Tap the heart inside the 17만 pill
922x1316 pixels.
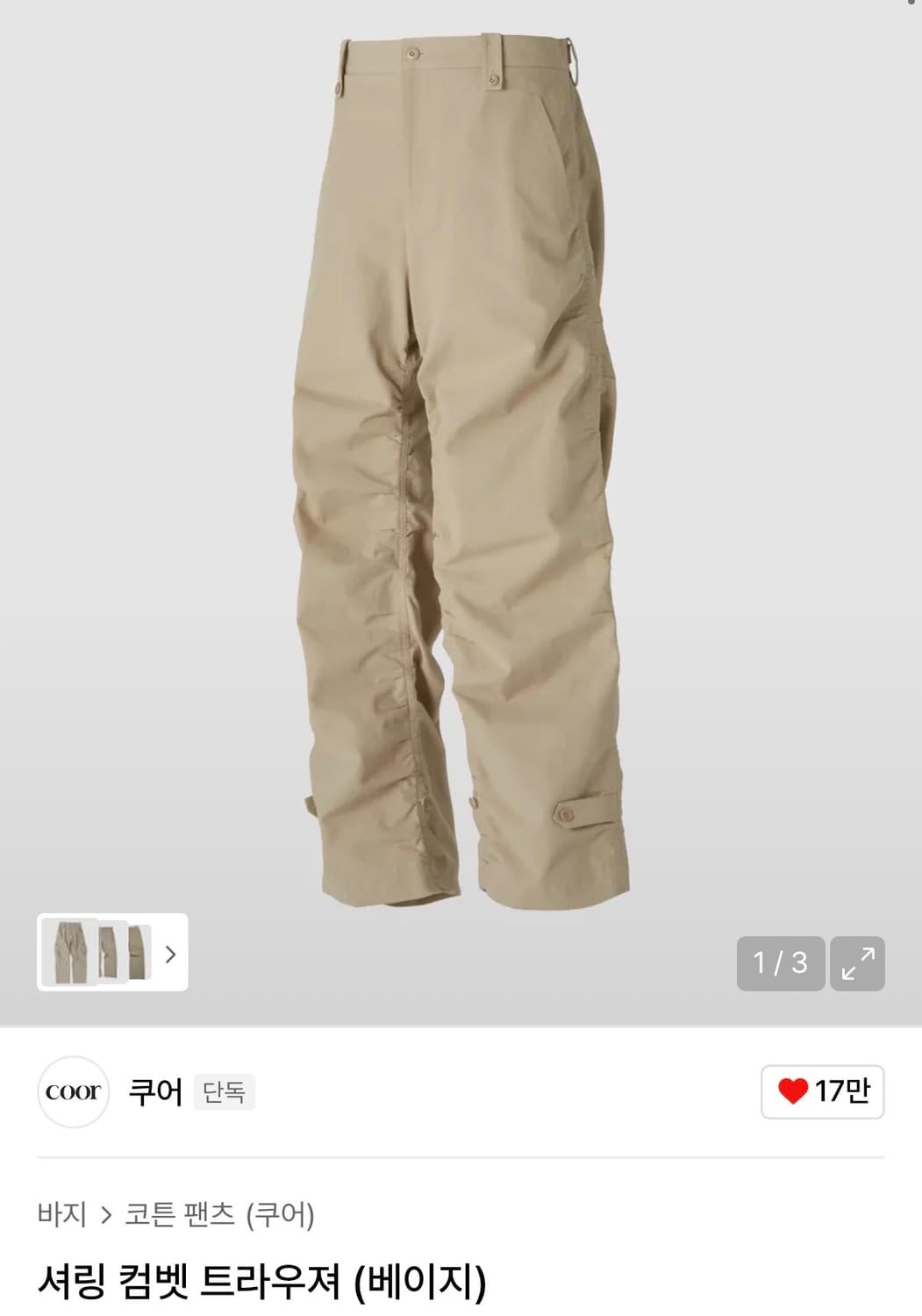point(795,1091)
